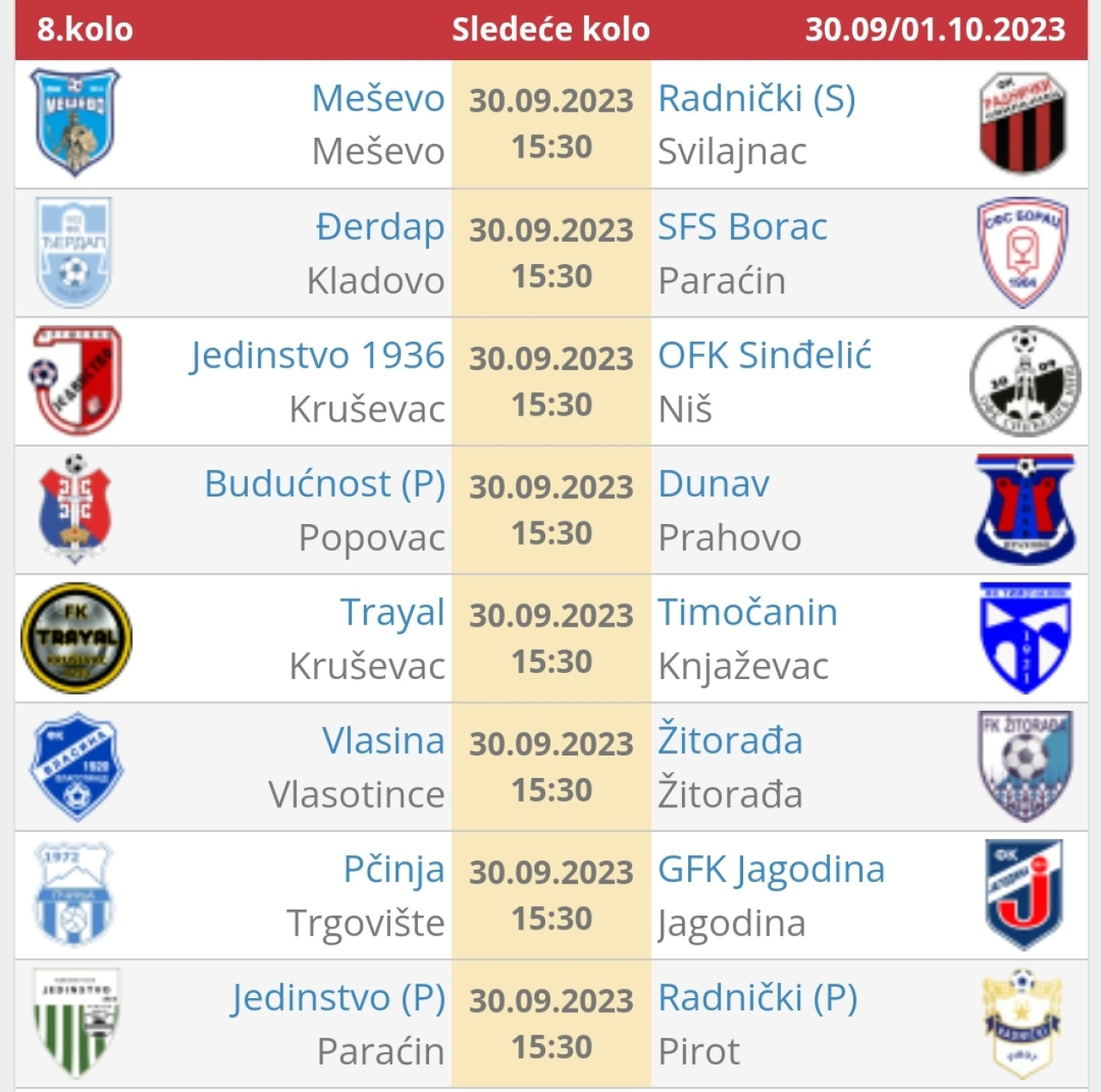
Task: Open Radnički (S) team page
Action: coord(756,98)
